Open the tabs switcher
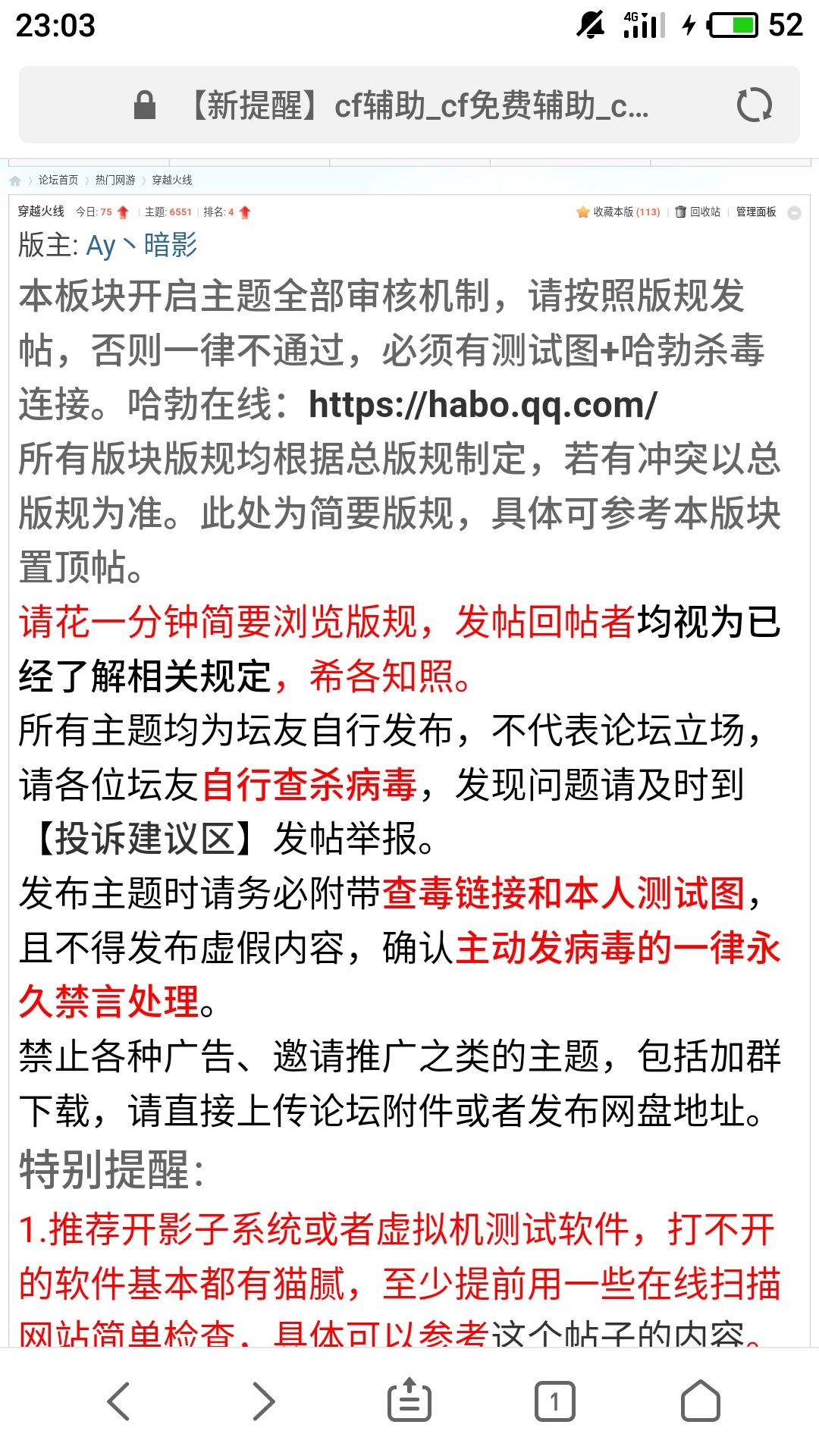This screenshot has height=1456, width=819. 554,1401
